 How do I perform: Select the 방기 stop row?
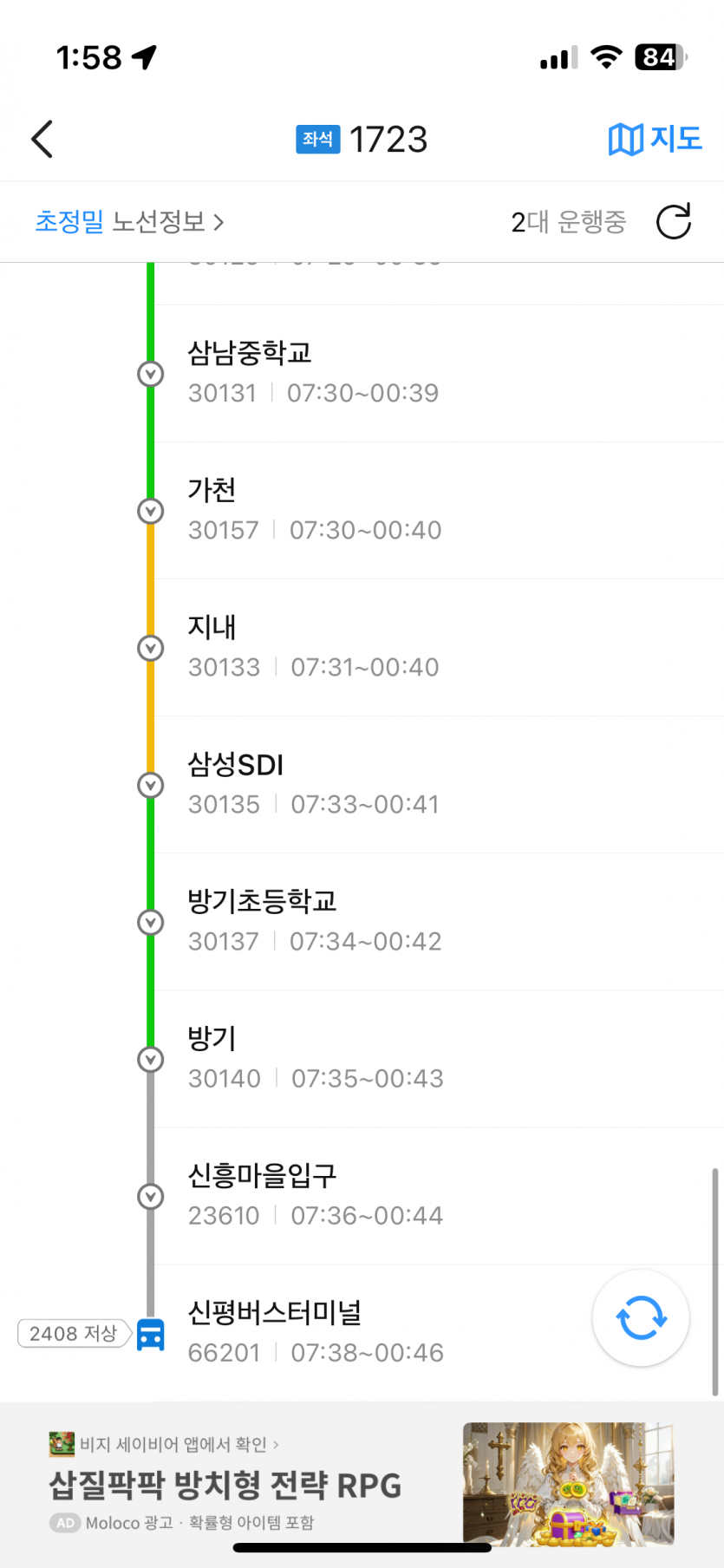click(439, 1059)
